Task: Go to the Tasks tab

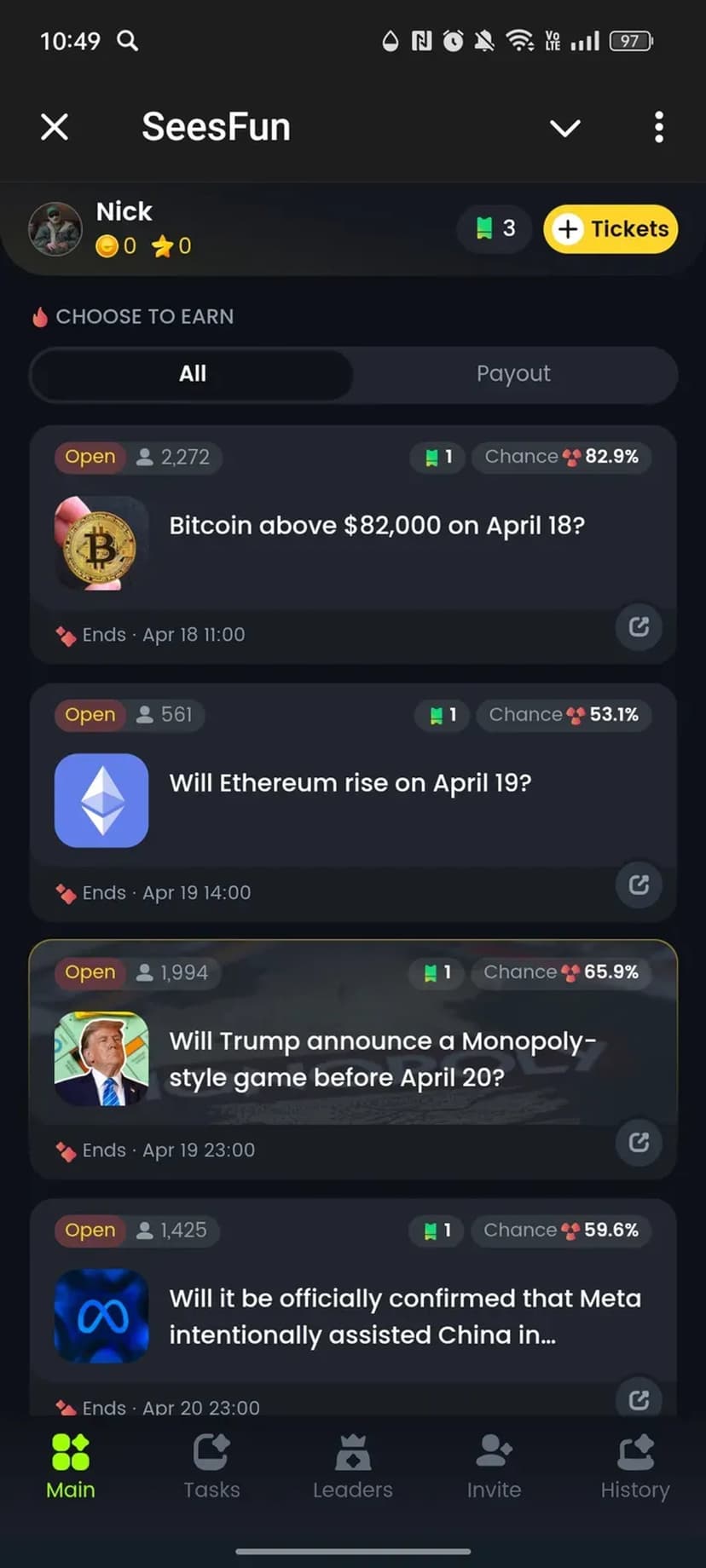Action: [x=211, y=1467]
